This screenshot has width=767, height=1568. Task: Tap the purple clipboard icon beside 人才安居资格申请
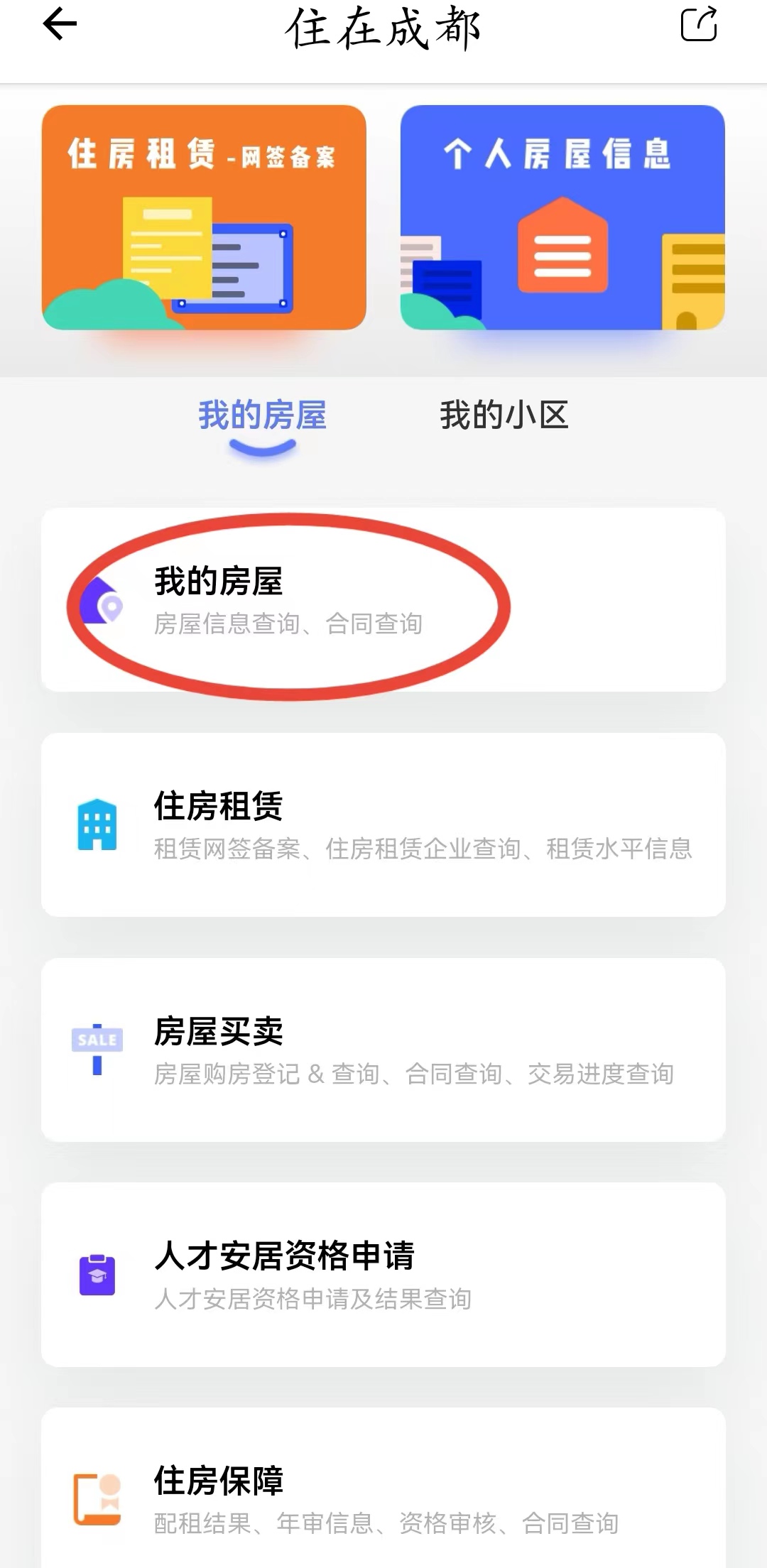(98, 1275)
